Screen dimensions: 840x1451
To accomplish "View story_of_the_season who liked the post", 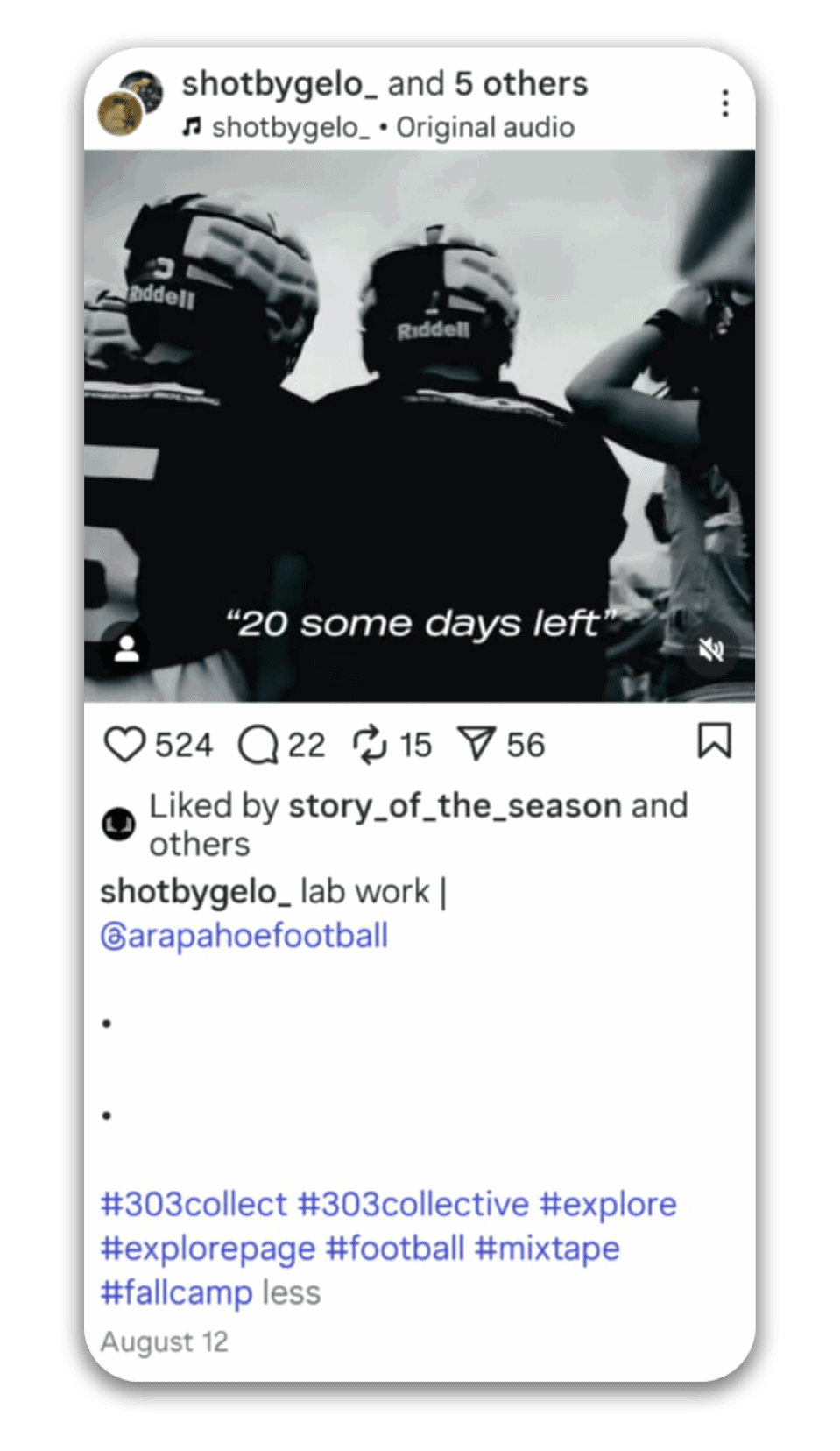I will point(455,806).
